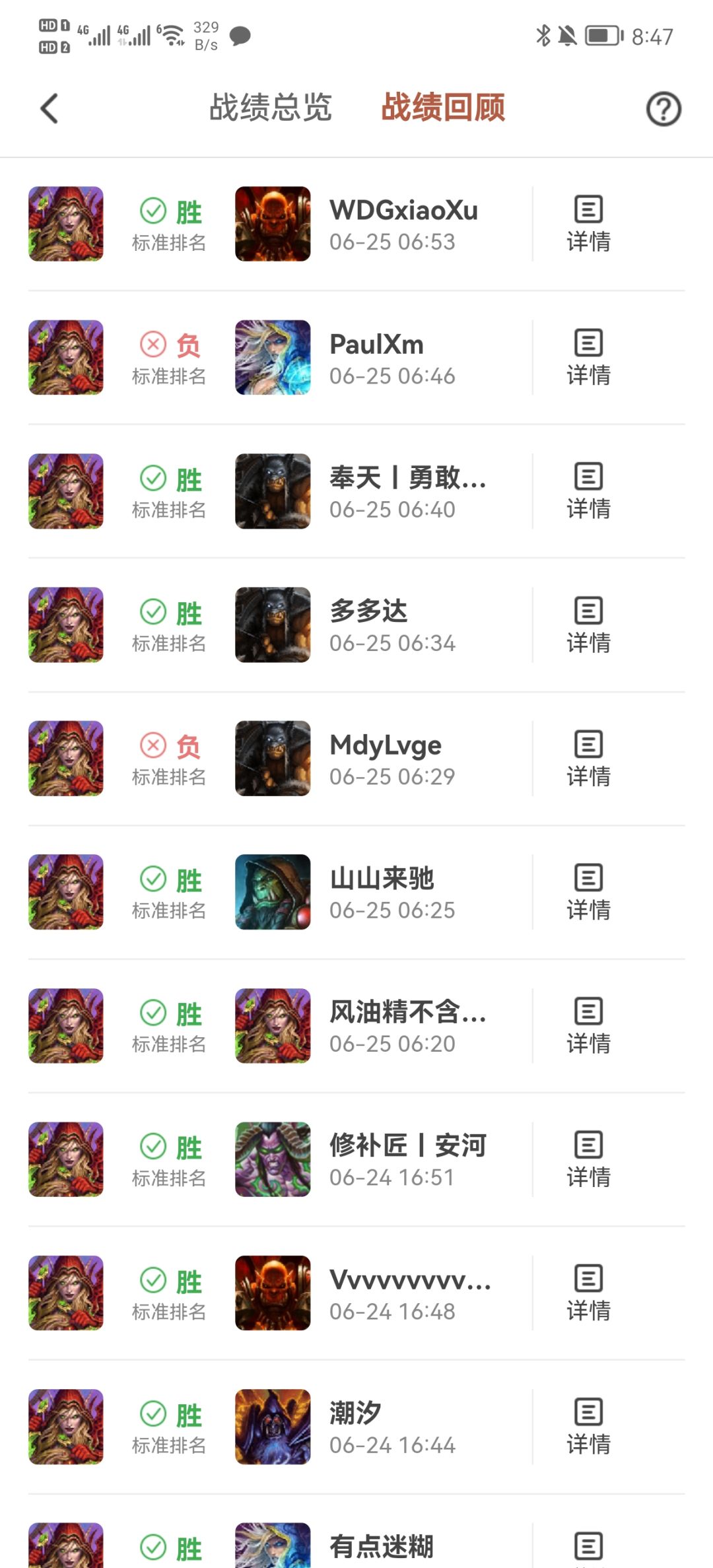Open 详情 for the 多多达 match
The width and height of the screenshot is (713, 1568).
coord(587,625)
